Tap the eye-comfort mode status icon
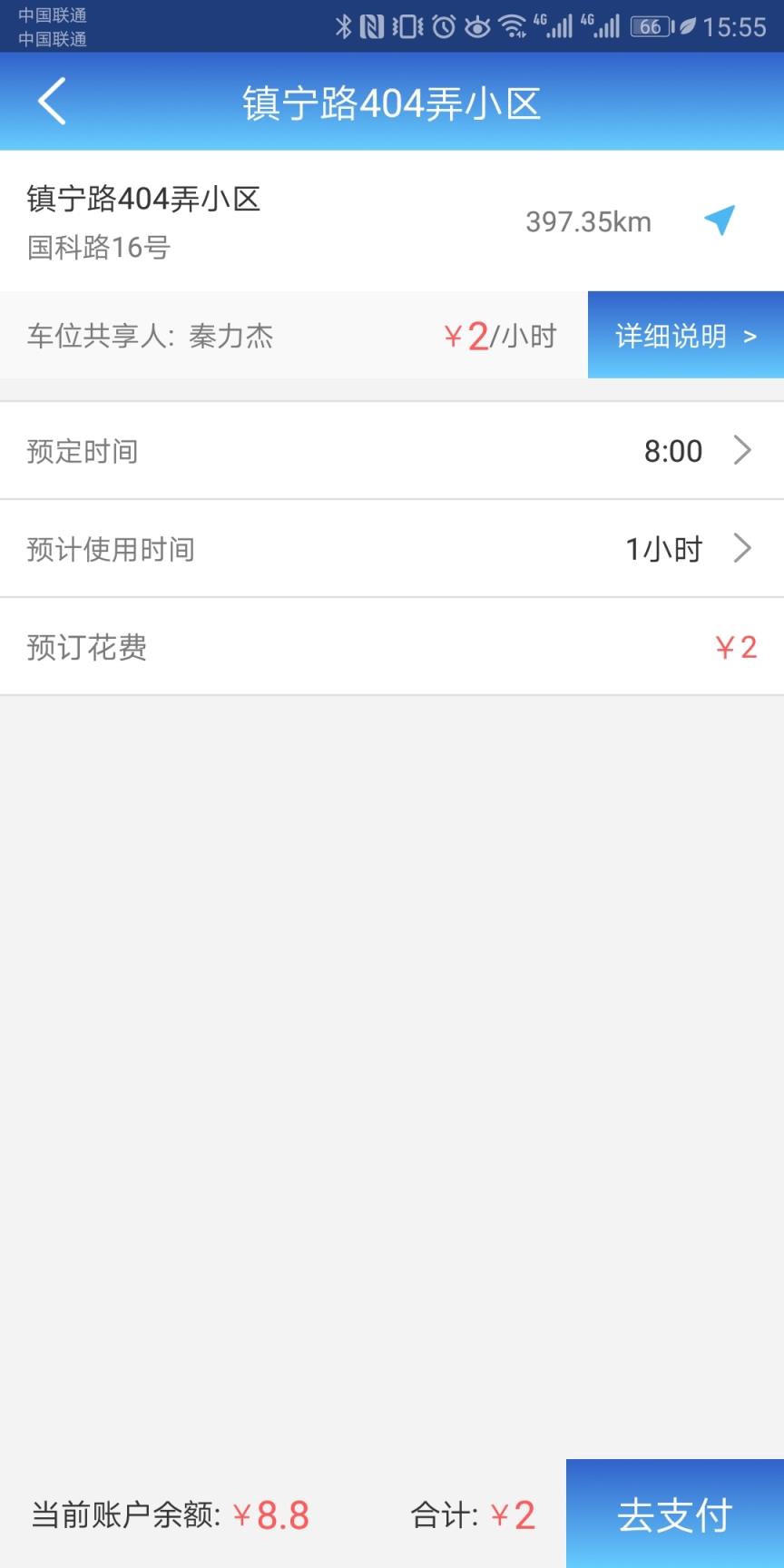 tap(478, 27)
